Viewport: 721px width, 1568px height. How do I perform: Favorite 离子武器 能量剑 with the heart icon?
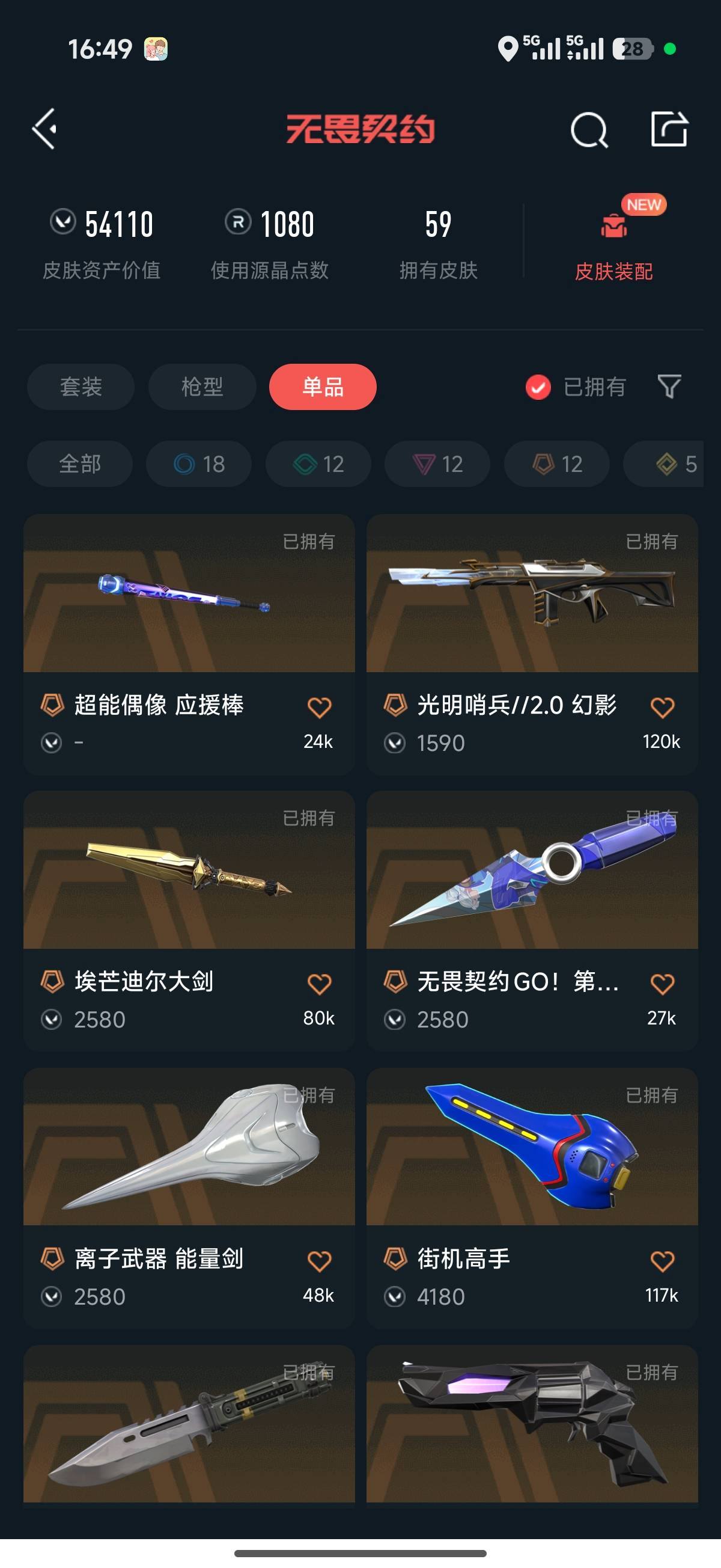click(321, 1261)
